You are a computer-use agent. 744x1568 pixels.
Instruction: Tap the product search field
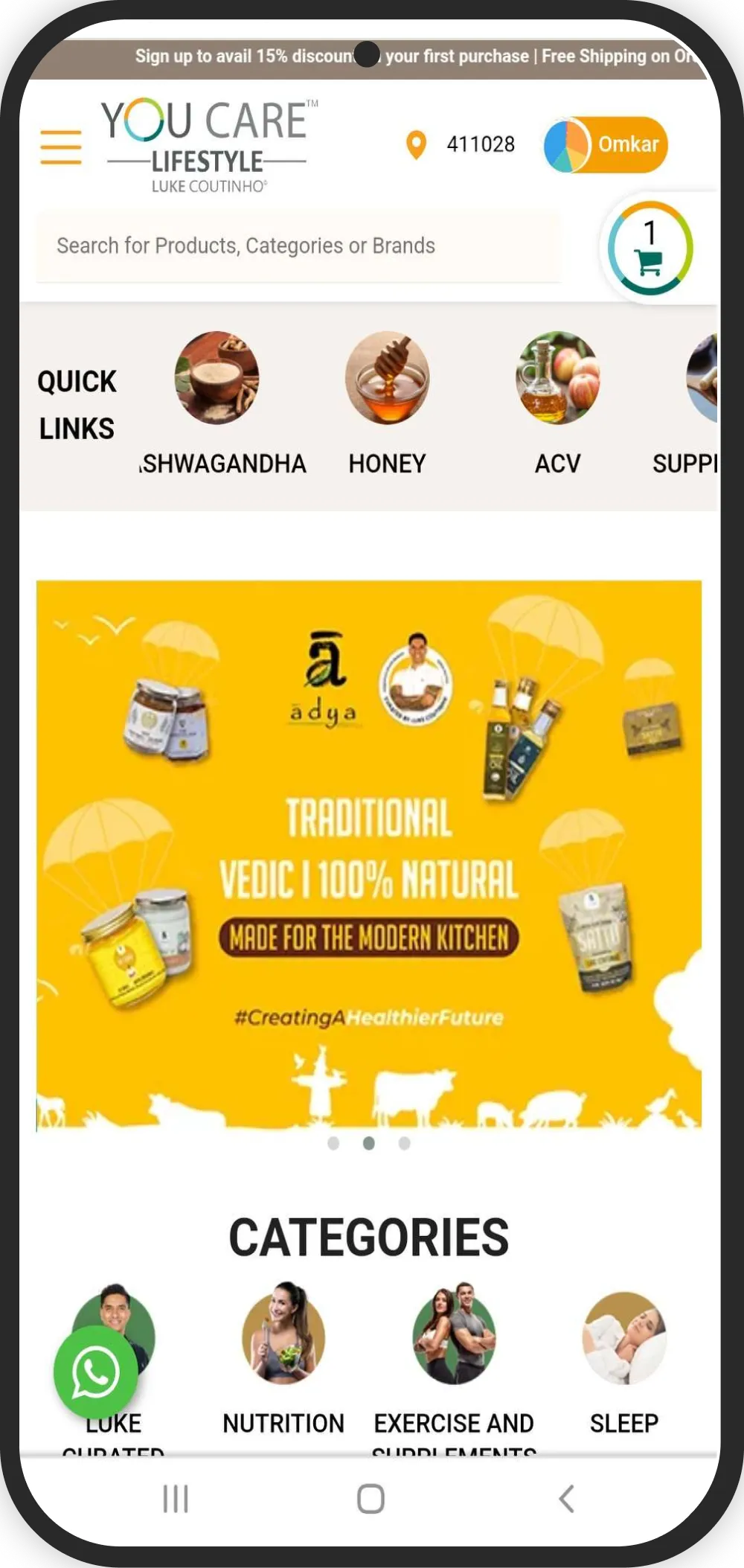298,246
